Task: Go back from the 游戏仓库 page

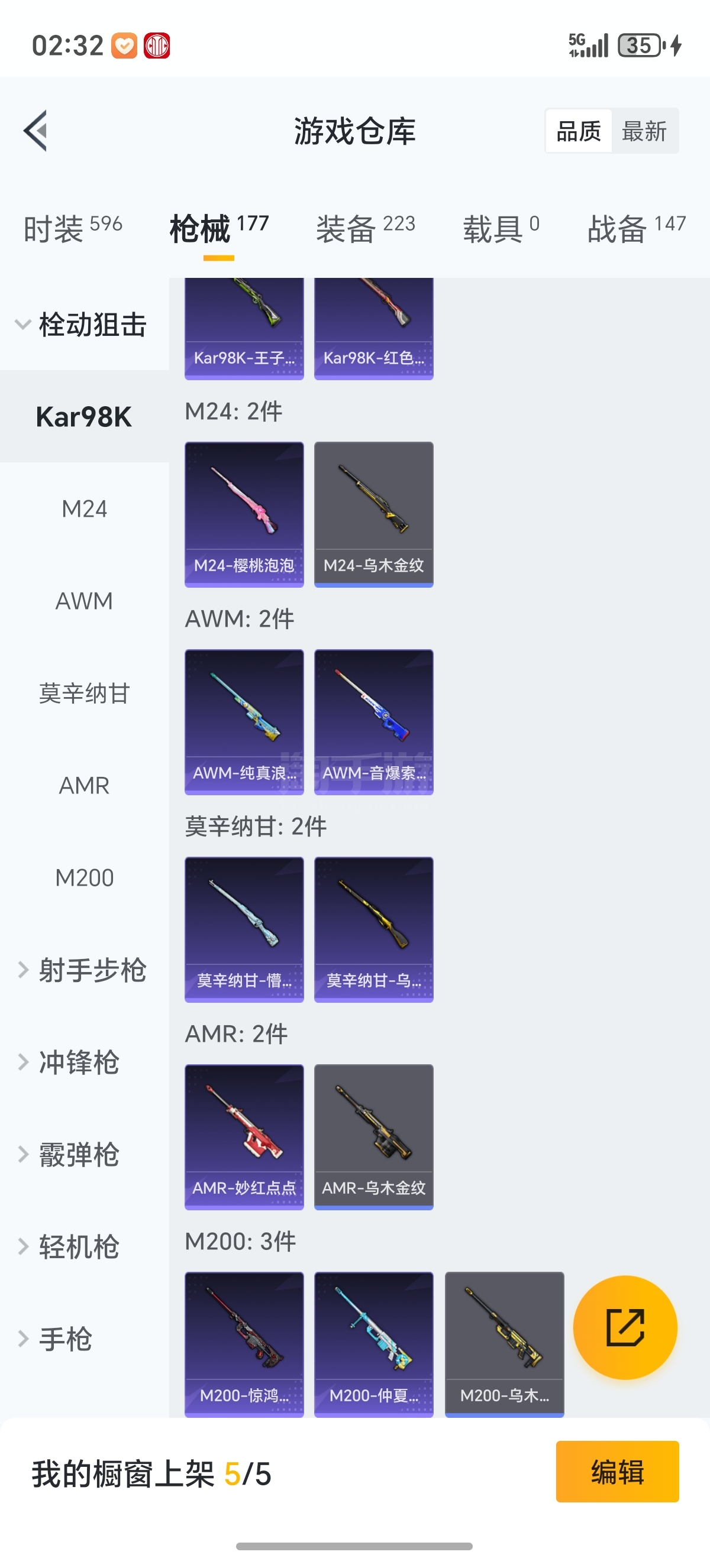Action: point(35,131)
